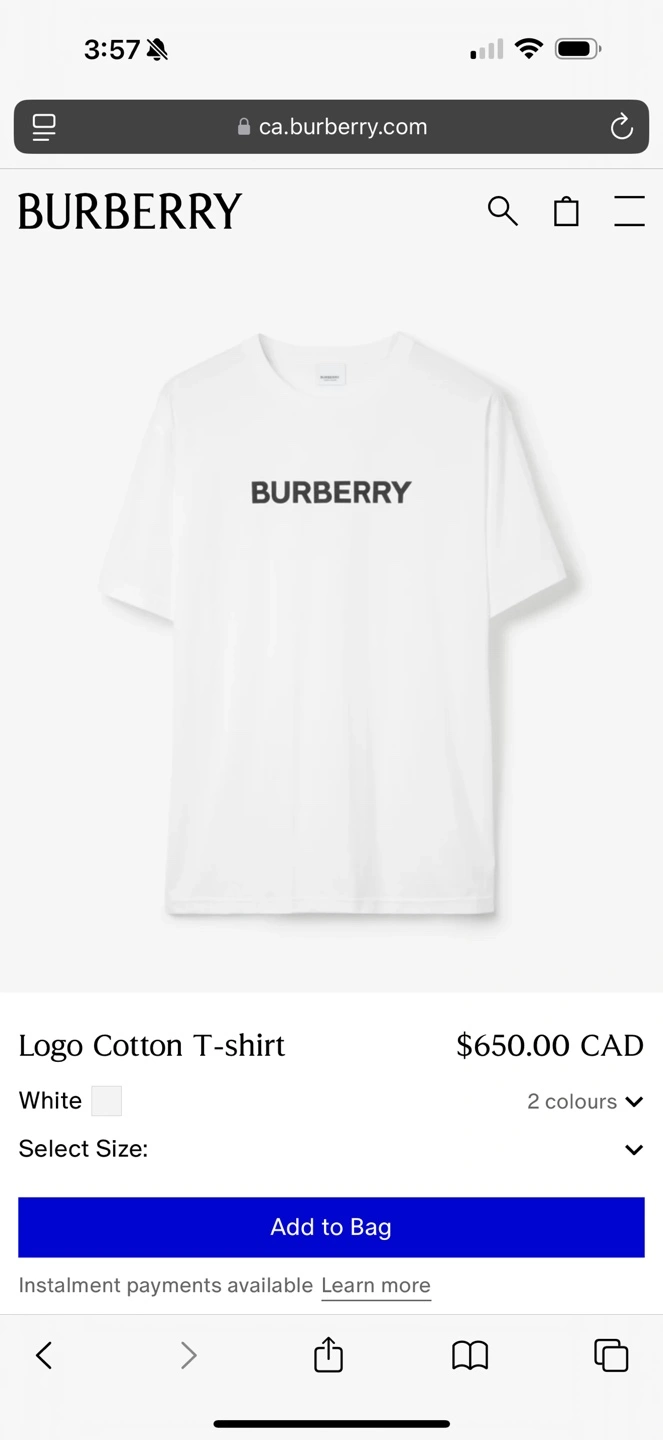Image resolution: width=663 pixels, height=1440 pixels.
Task: Open the hamburger navigation menu
Action: (x=629, y=211)
